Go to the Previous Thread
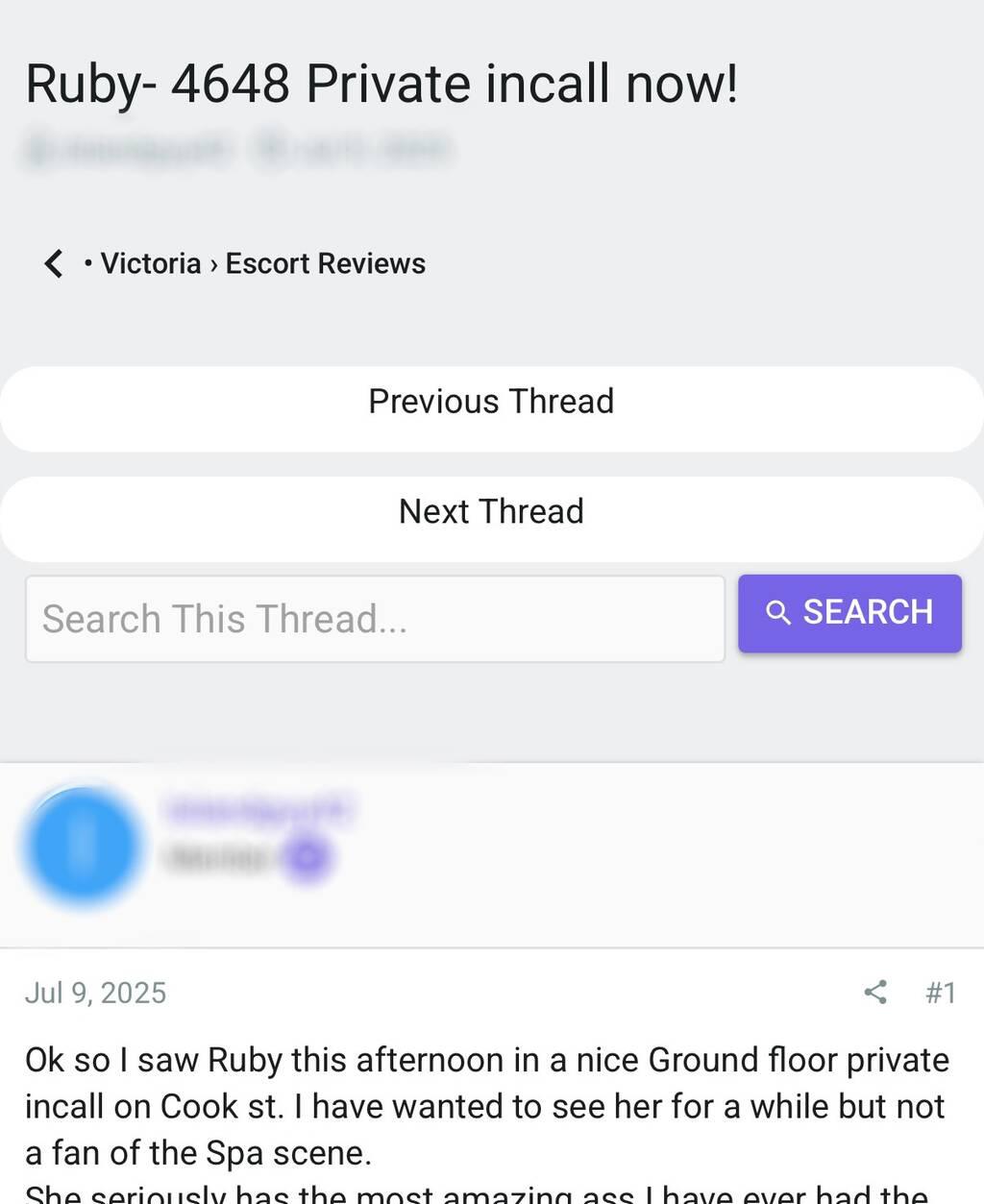This screenshot has width=984, height=1204. coord(491,402)
